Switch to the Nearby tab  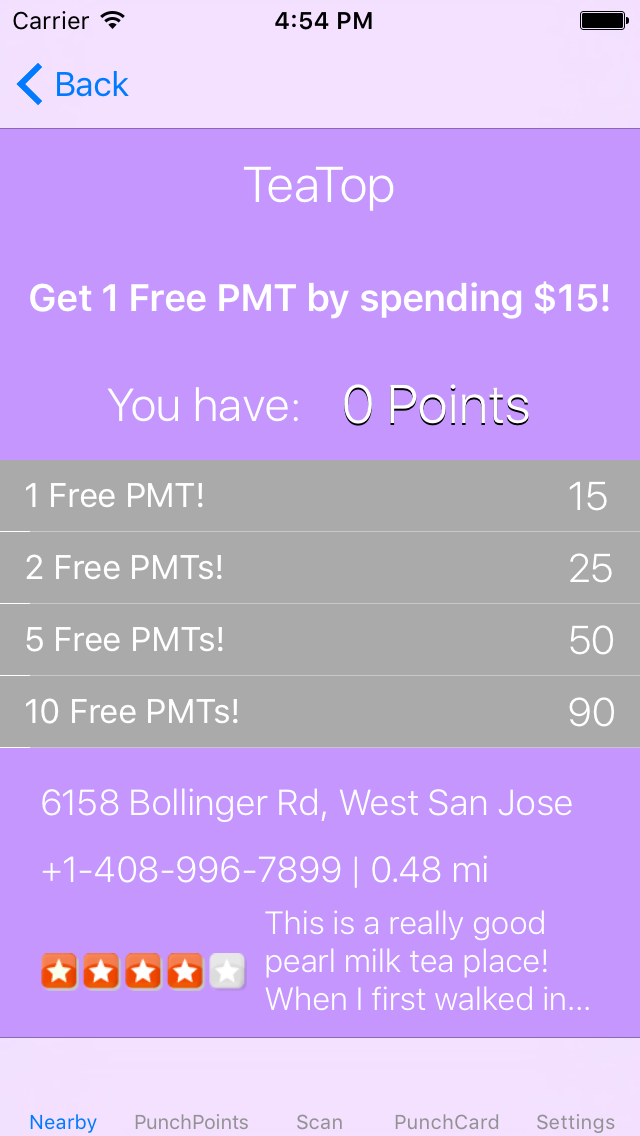click(x=63, y=1110)
